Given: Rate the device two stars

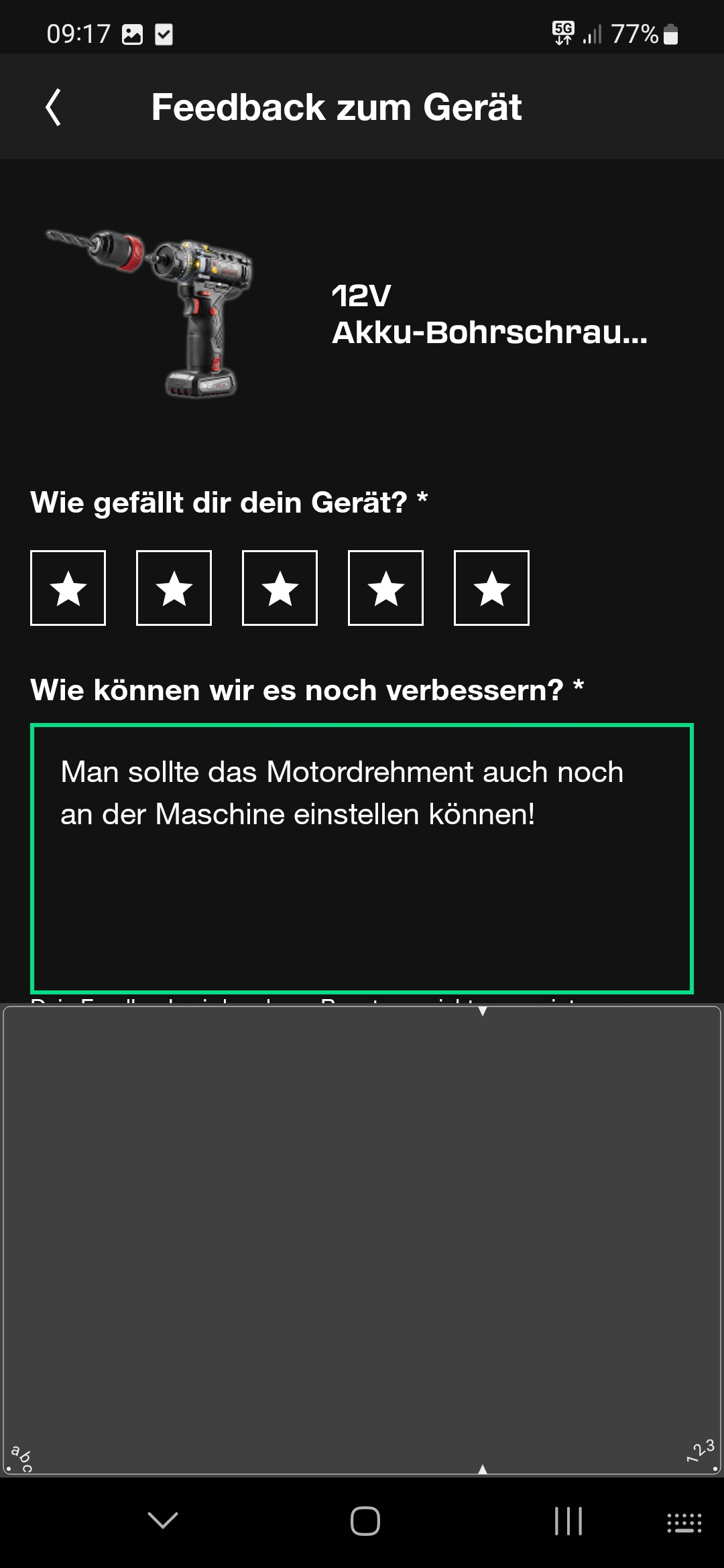Looking at the screenshot, I should tap(174, 588).
